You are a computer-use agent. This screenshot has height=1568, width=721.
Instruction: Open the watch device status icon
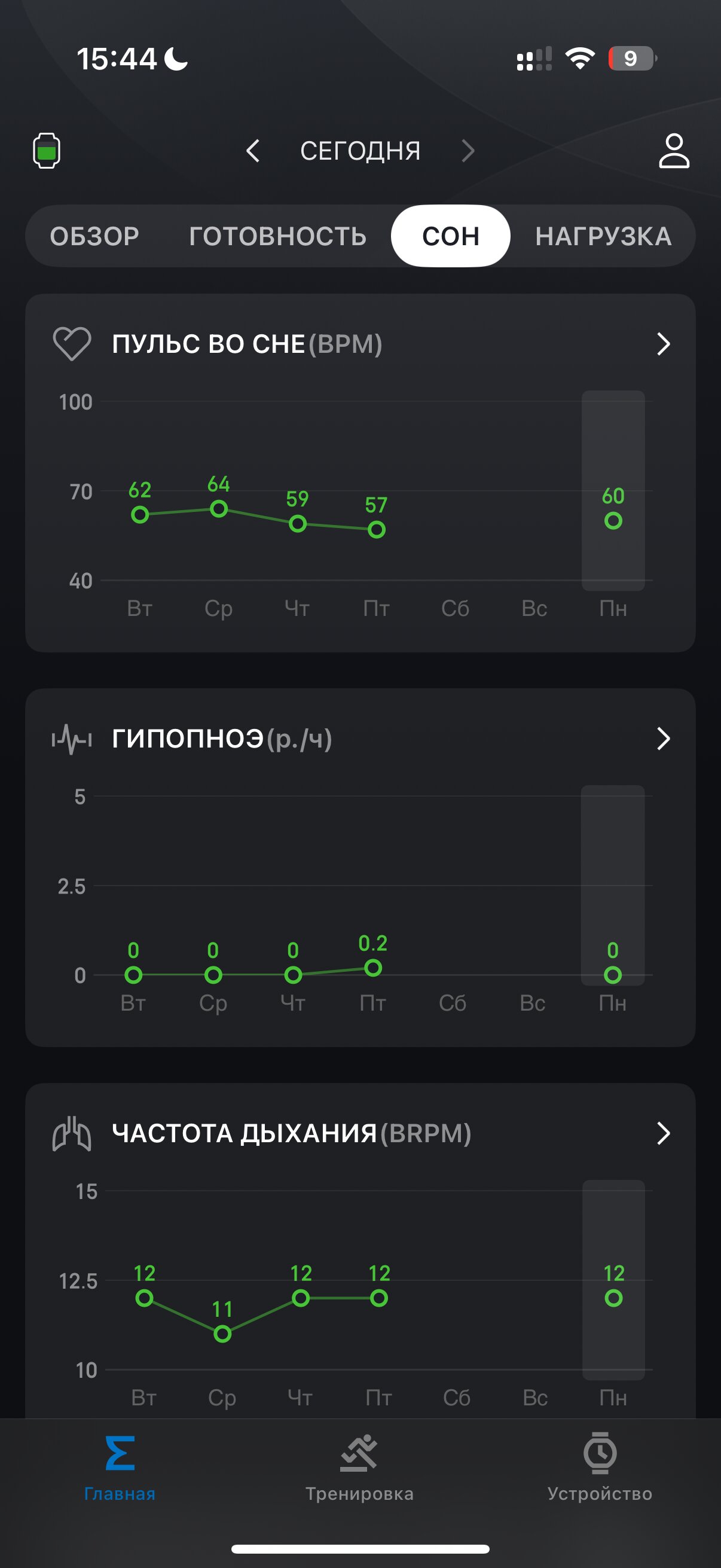(x=46, y=150)
